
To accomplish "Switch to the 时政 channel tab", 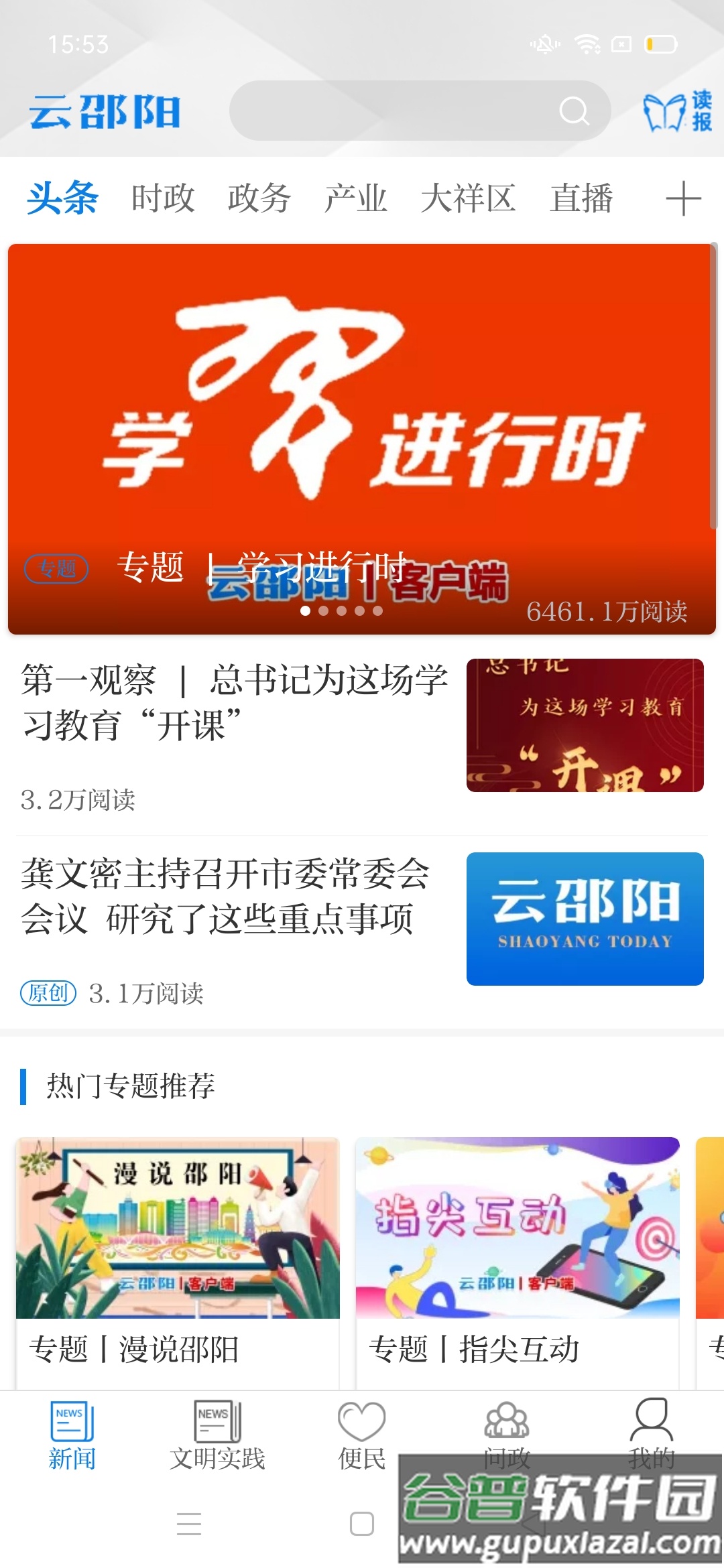I will (x=163, y=198).
